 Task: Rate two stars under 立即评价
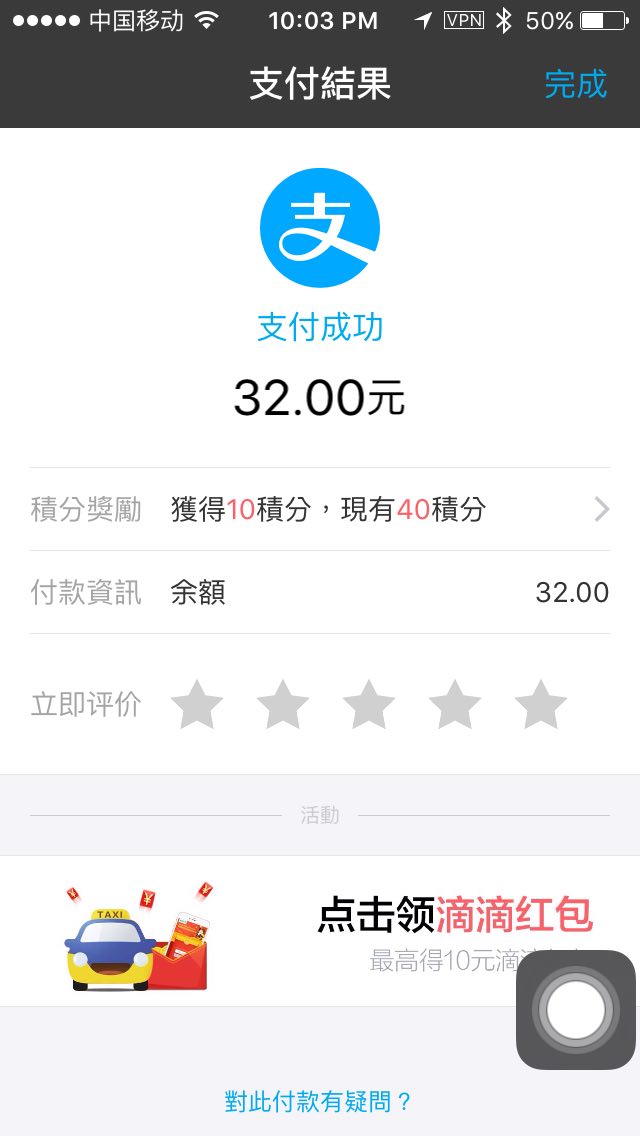coord(282,704)
